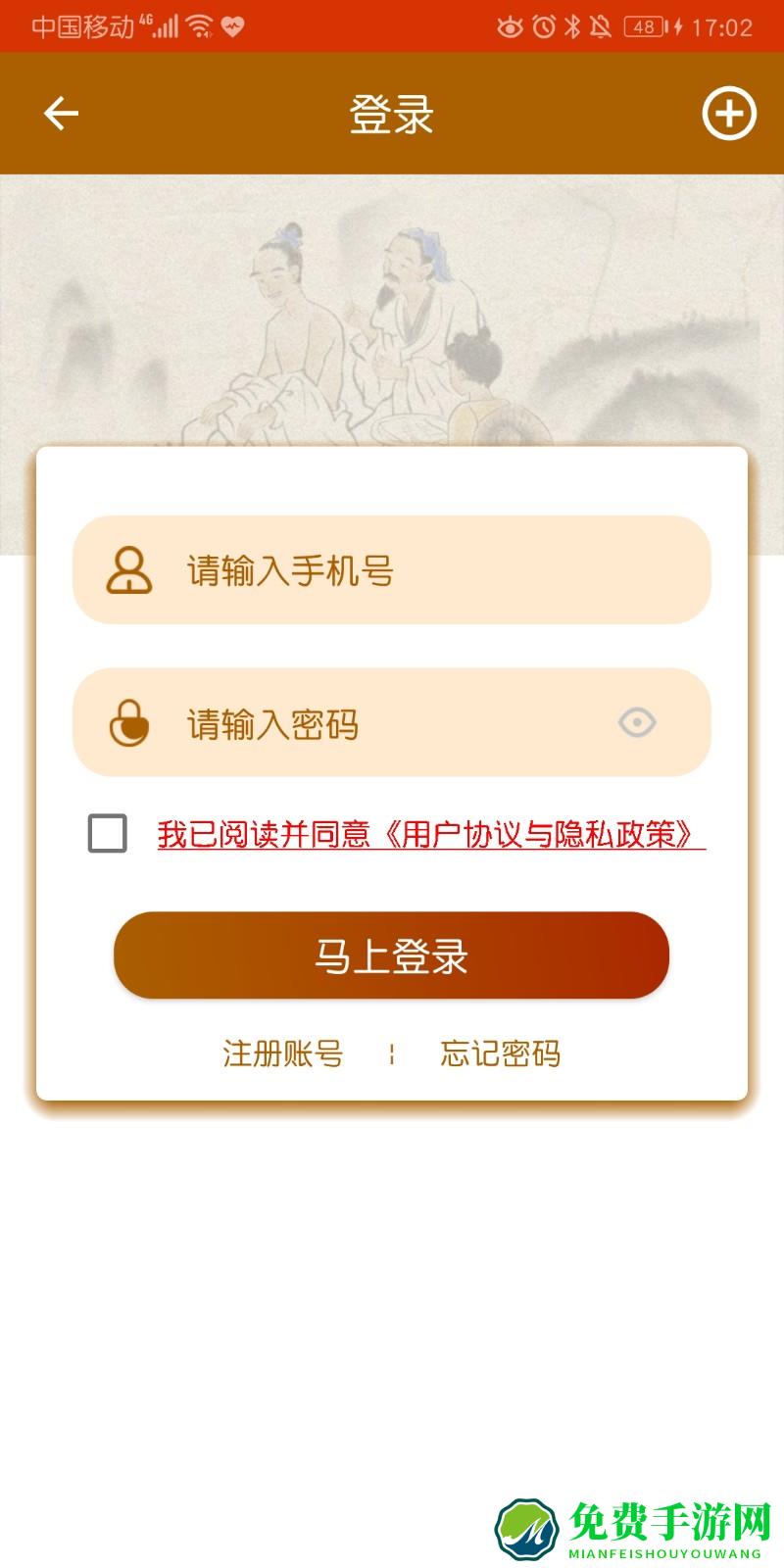This screenshot has height=1568, width=784.
Task: Open 注册账号 to register
Action: 282,1054
